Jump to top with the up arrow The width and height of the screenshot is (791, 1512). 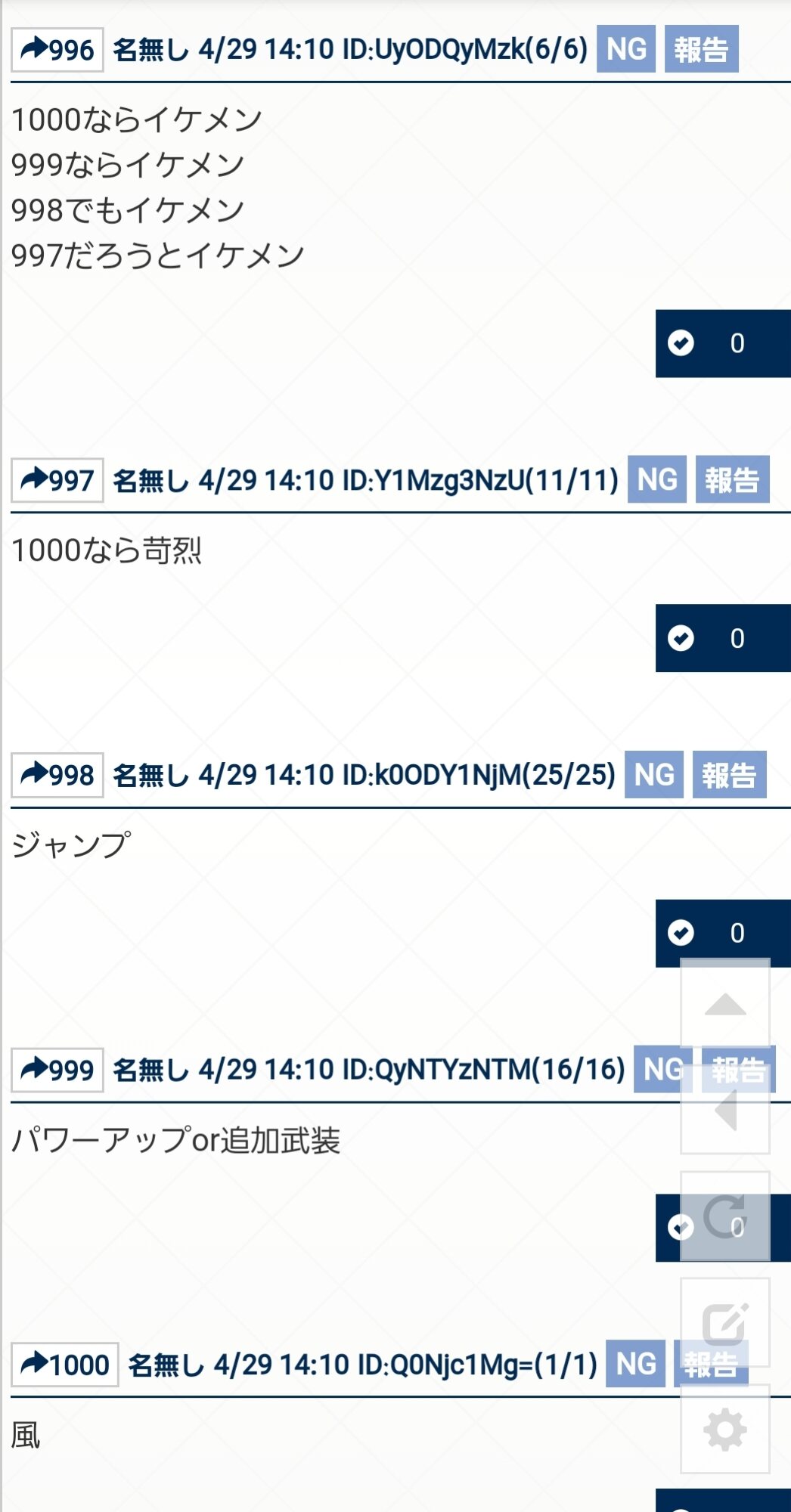click(725, 1004)
